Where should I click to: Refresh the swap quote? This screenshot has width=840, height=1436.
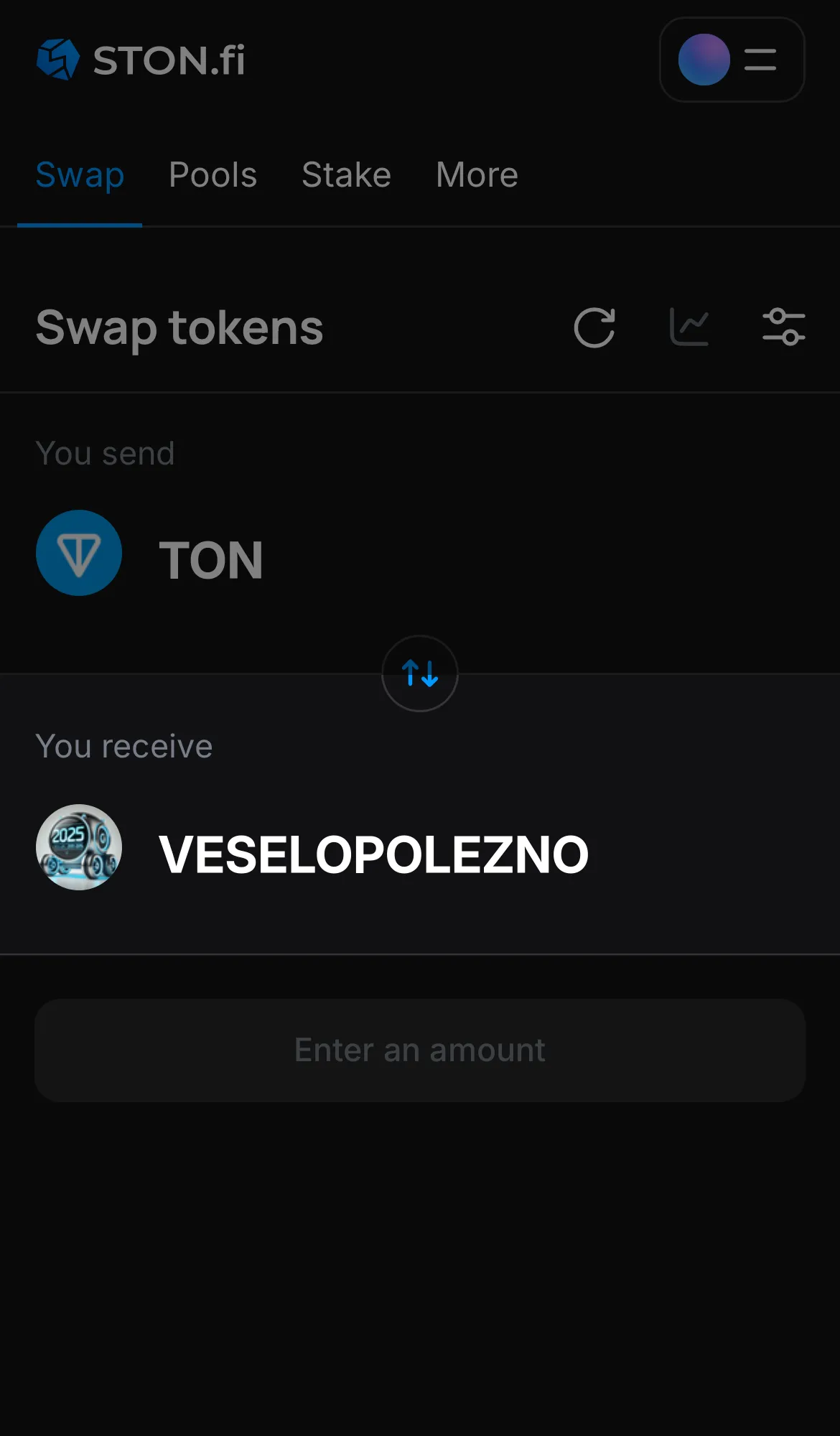tap(594, 328)
